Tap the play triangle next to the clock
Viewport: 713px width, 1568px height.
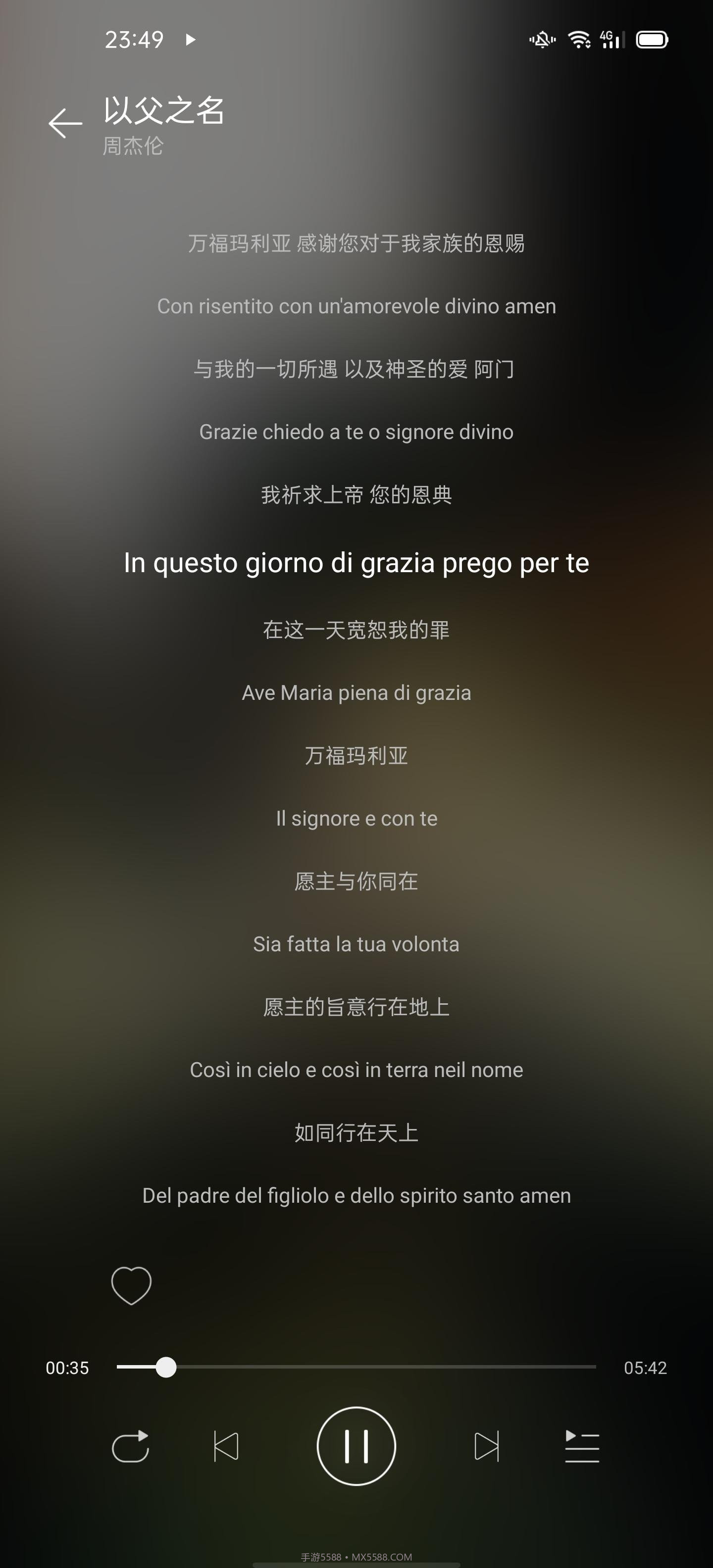coord(191,39)
